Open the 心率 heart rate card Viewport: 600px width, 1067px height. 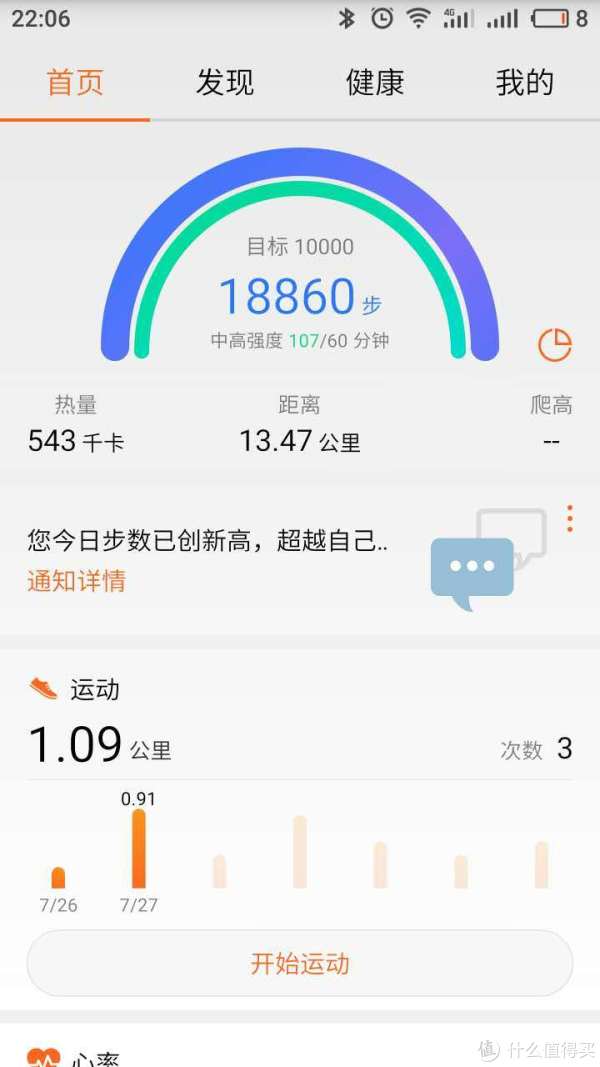95,1054
